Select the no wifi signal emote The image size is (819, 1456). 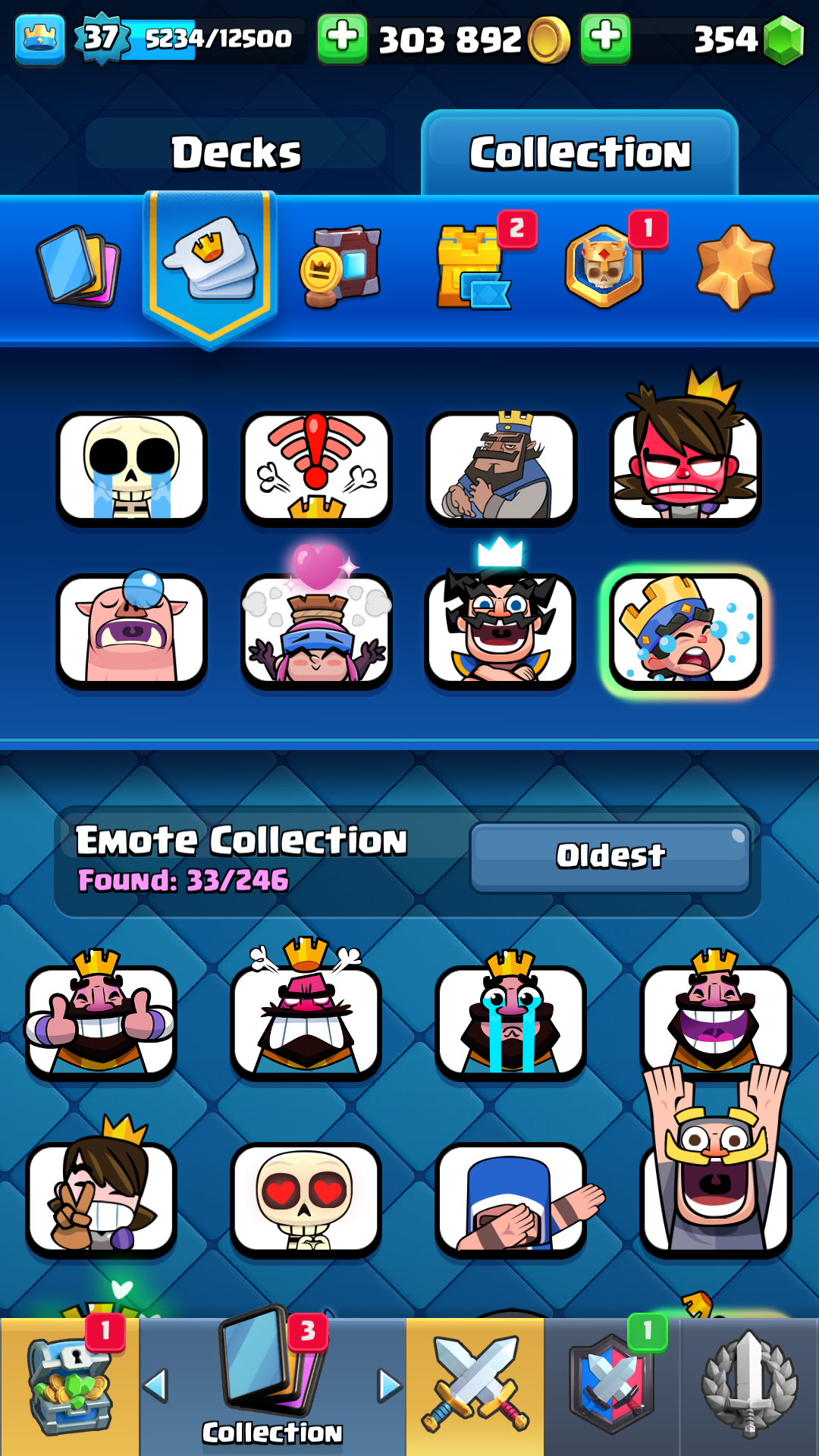(x=316, y=468)
